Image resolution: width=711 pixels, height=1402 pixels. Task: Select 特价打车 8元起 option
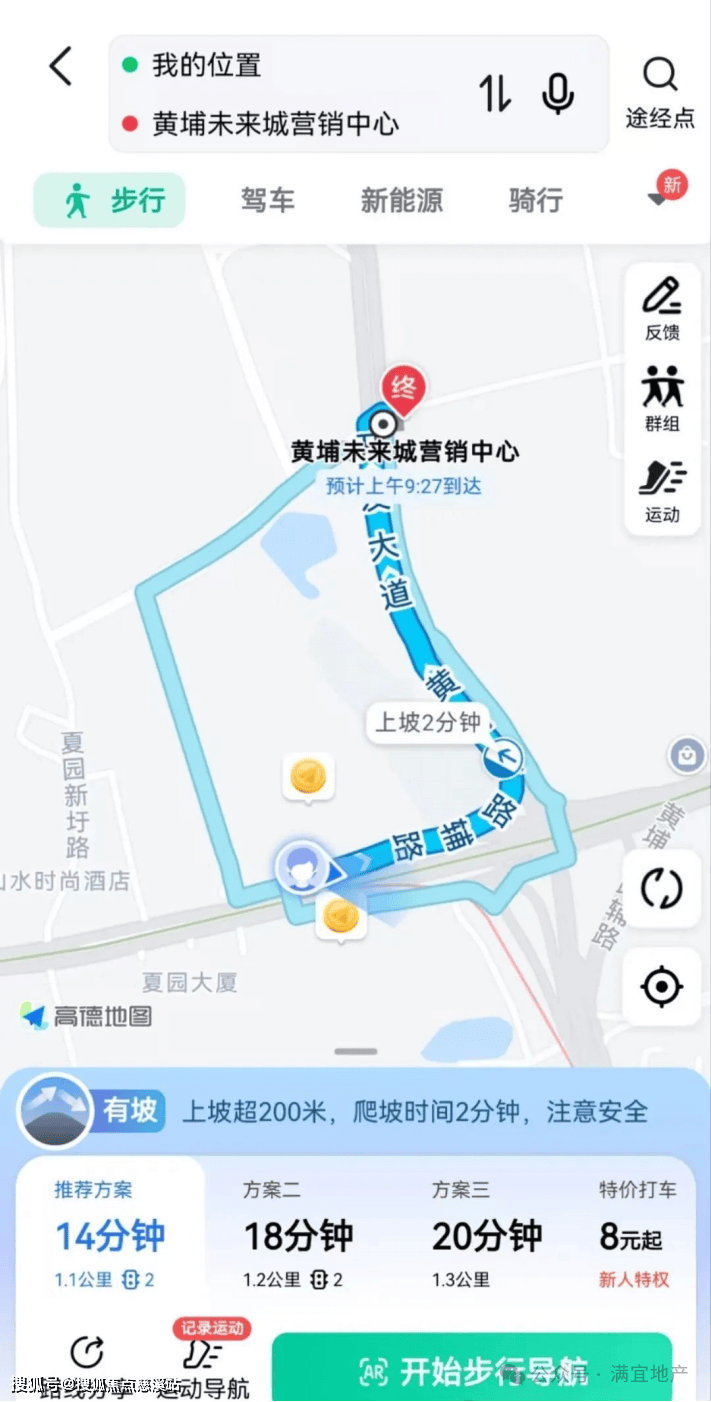(636, 1234)
